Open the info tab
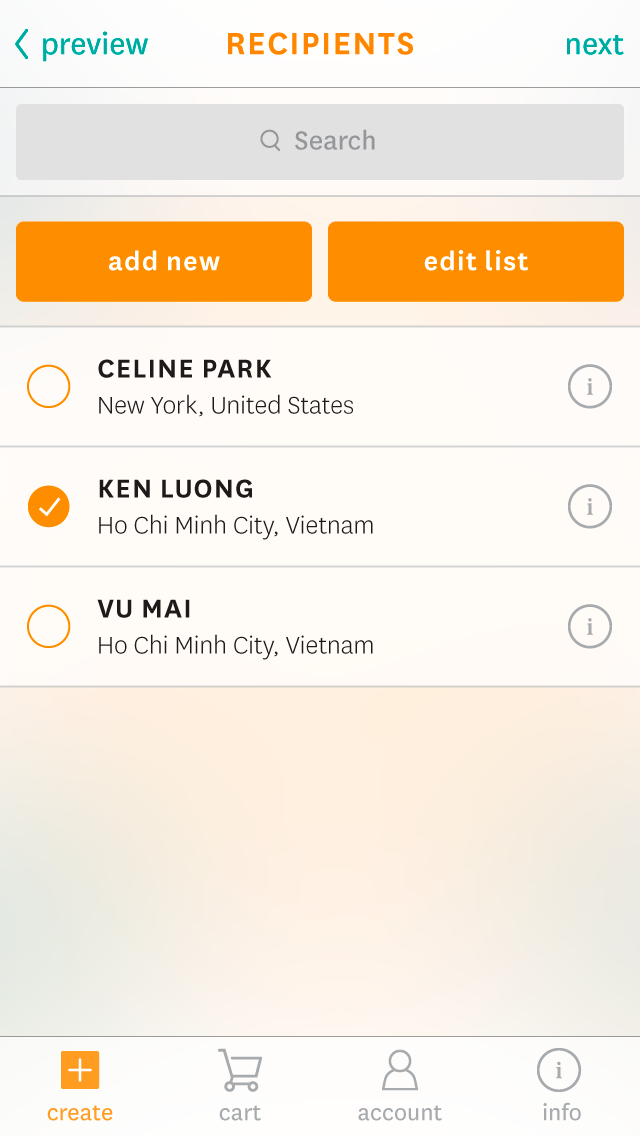This screenshot has height=1136, width=640. pyautogui.click(x=560, y=1086)
